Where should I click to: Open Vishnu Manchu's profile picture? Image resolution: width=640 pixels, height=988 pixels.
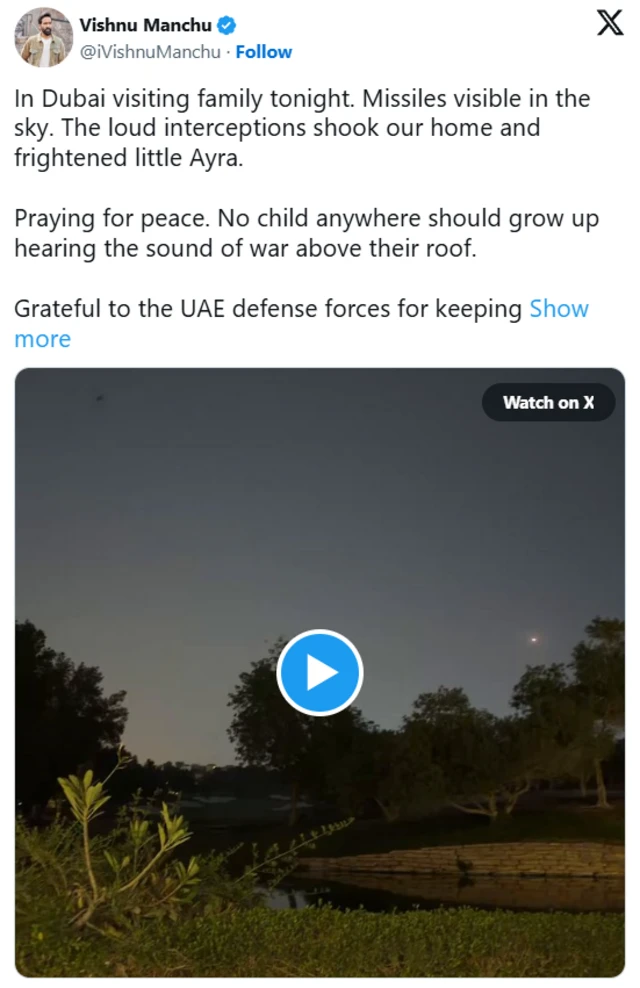(43, 38)
